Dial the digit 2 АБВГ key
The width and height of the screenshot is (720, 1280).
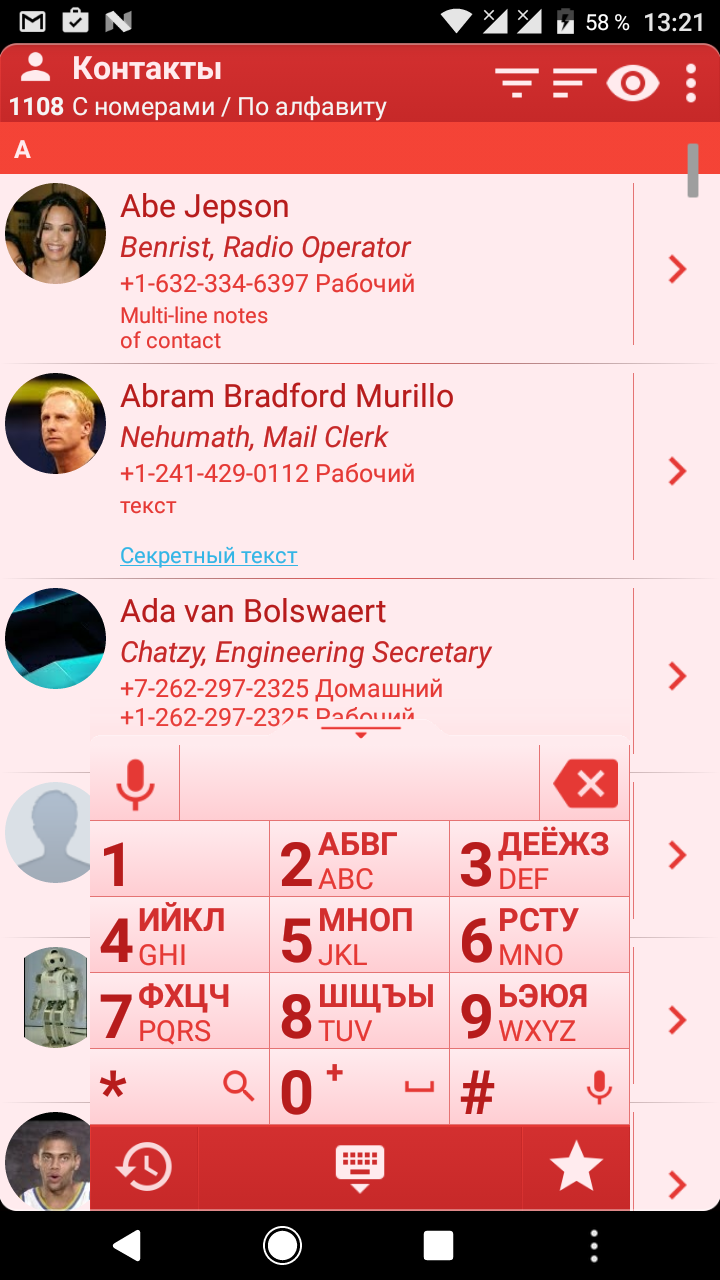coord(359,860)
